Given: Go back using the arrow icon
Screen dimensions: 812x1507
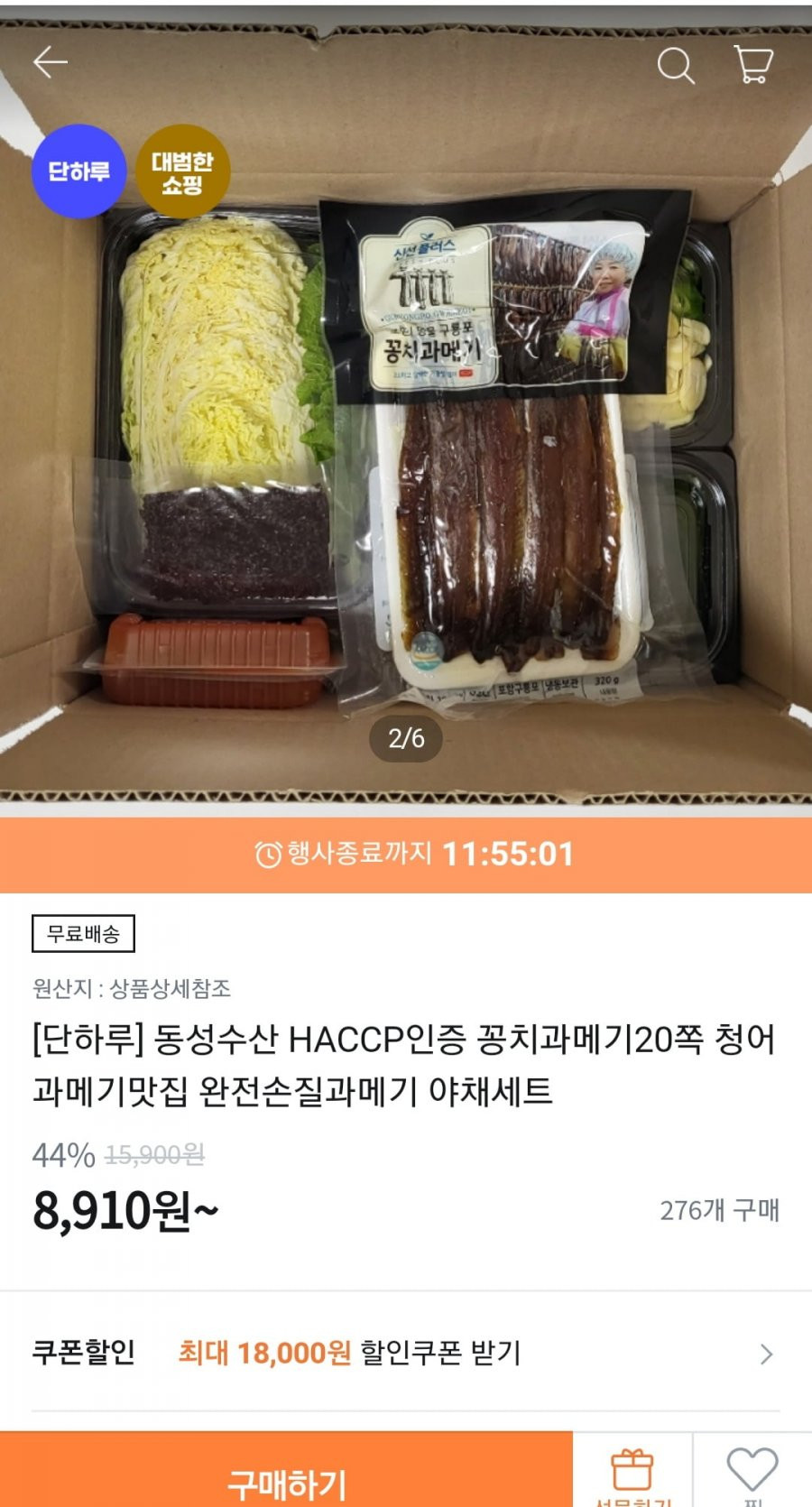Looking at the screenshot, I should pyautogui.click(x=51, y=62).
